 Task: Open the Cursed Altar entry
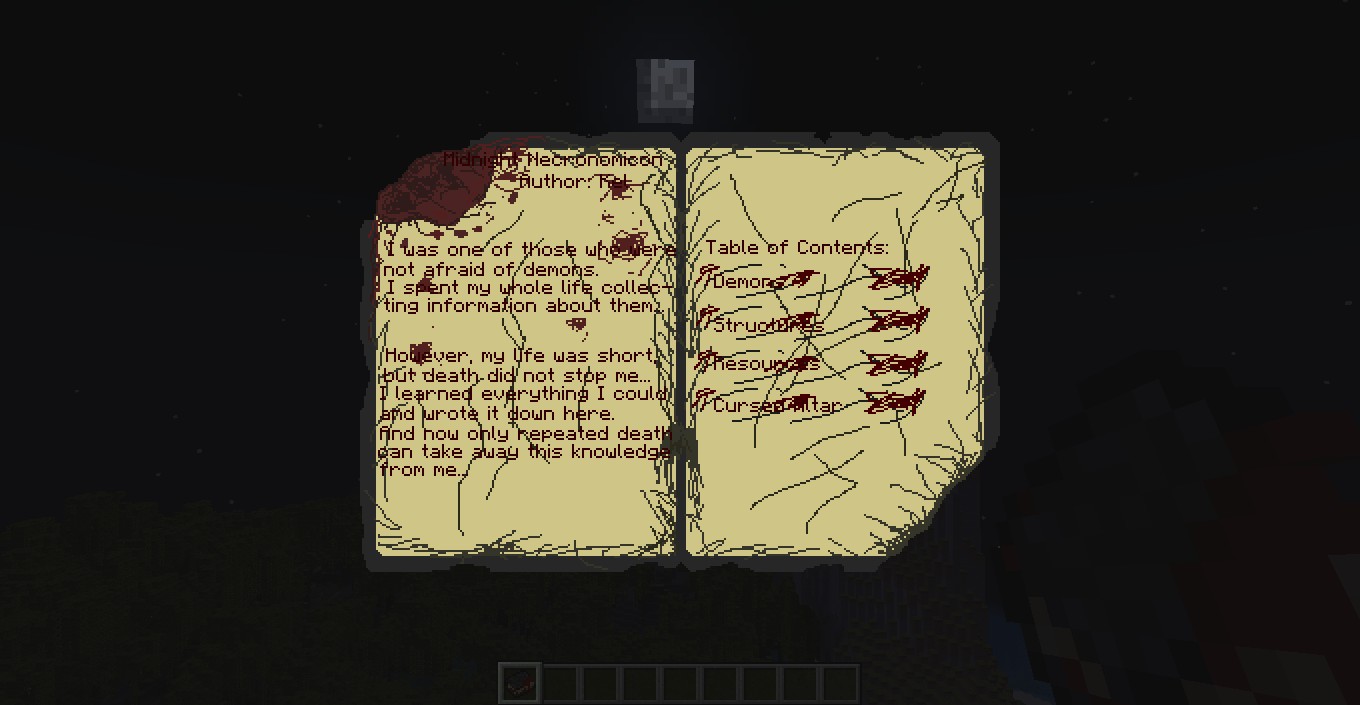[x=775, y=406]
